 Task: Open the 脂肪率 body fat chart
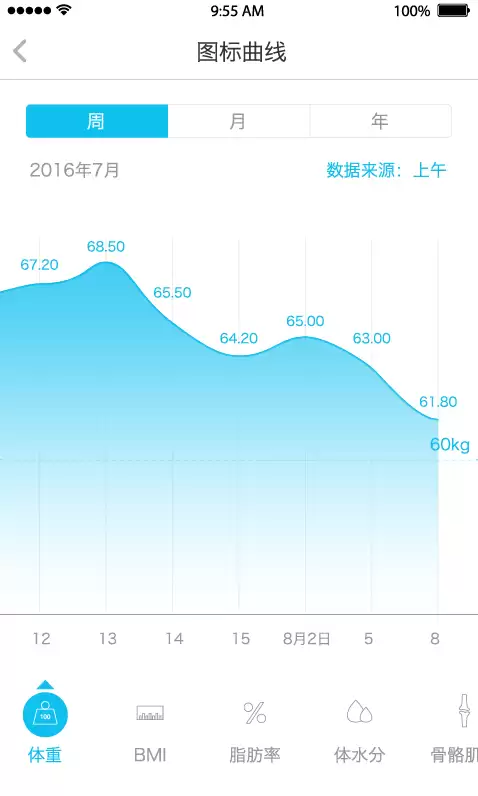(x=255, y=731)
